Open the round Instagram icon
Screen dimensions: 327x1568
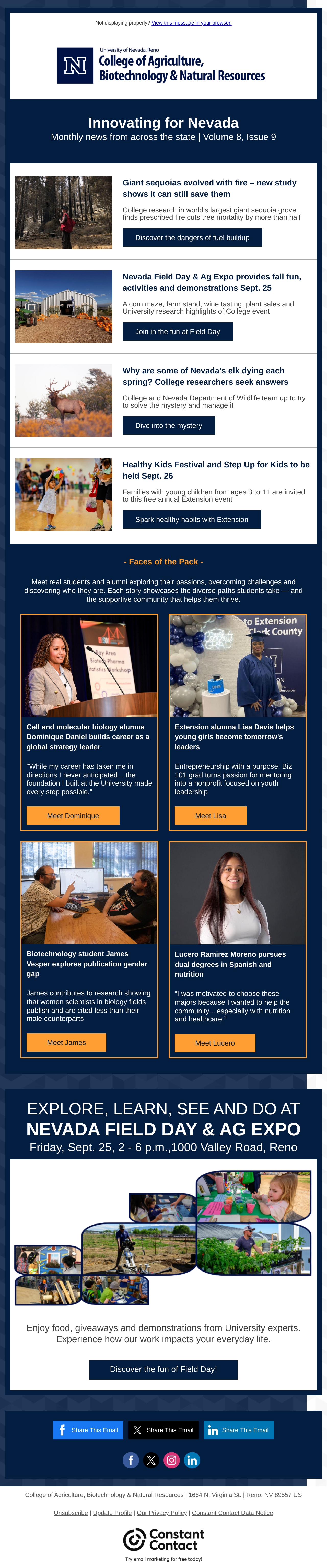(x=172, y=1460)
